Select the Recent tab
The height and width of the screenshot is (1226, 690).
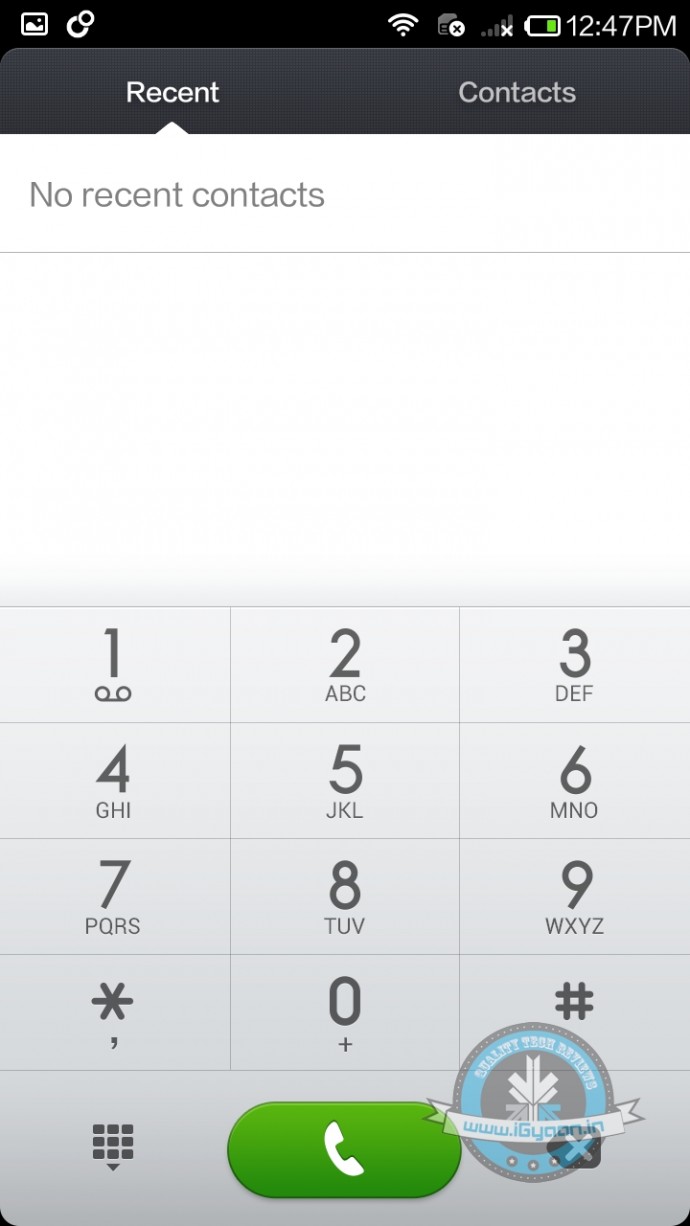(172, 92)
